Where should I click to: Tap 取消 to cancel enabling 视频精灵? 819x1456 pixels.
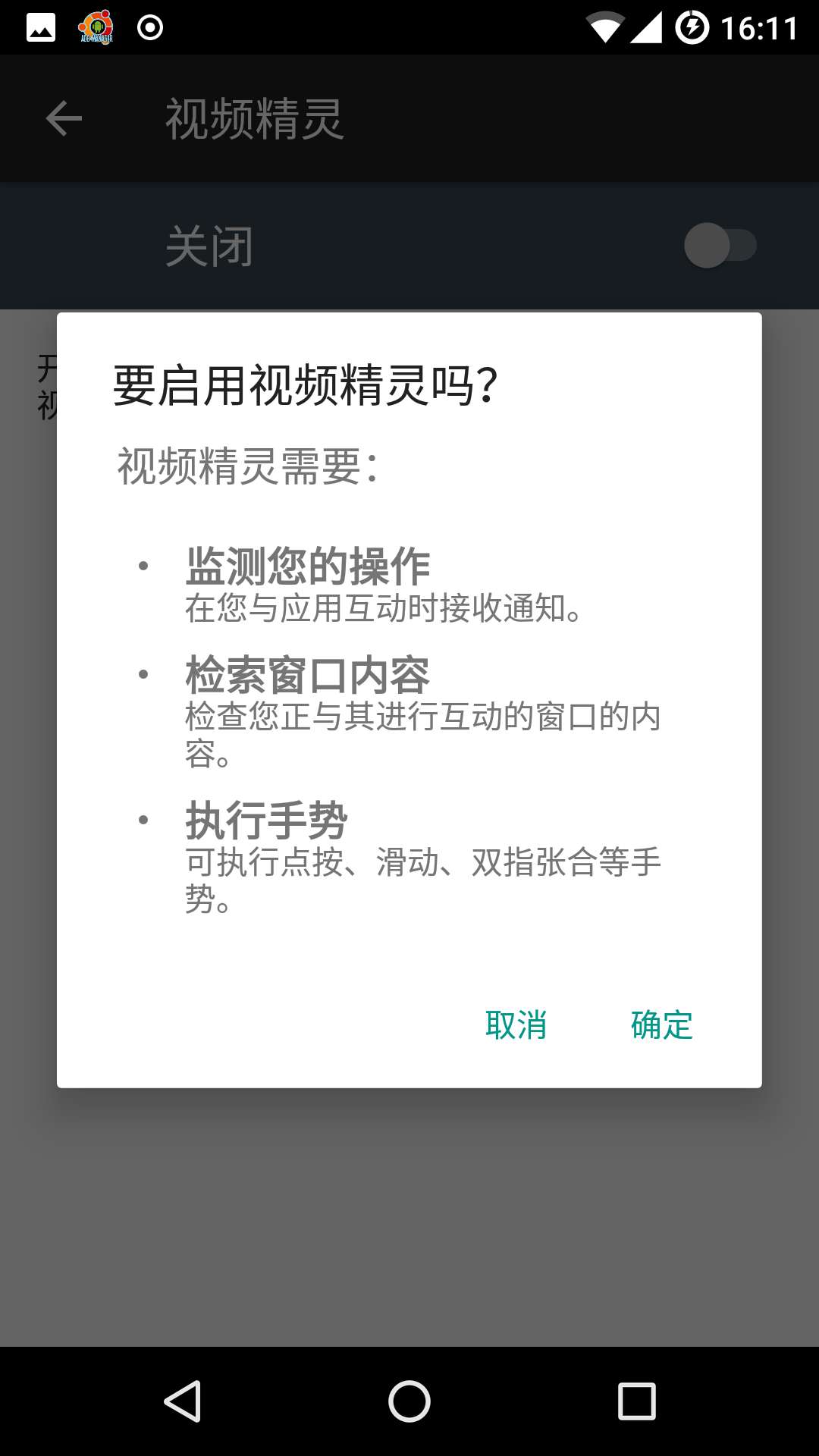(516, 1025)
